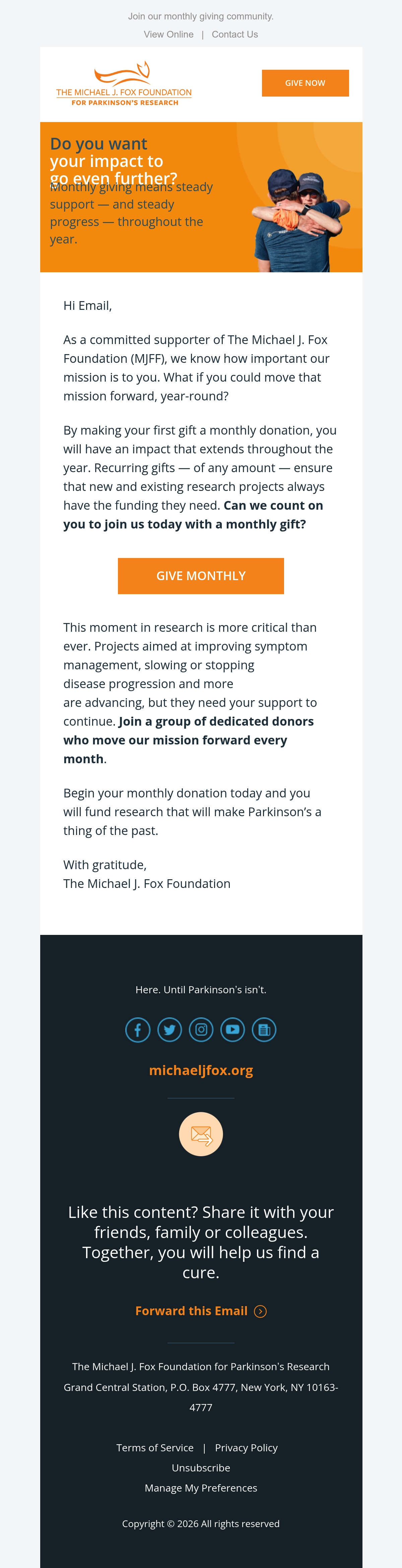This screenshot has width=402, height=1568.
Task: Open Manage My Preferences
Action: [x=201, y=1488]
